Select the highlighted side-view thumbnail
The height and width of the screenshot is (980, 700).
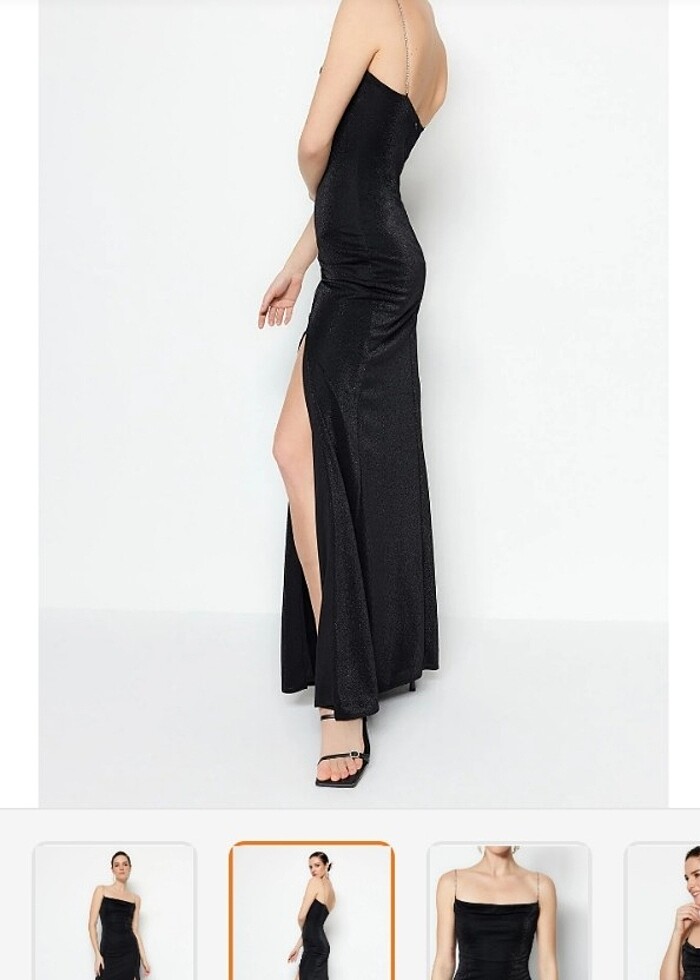(x=312, y=912)
